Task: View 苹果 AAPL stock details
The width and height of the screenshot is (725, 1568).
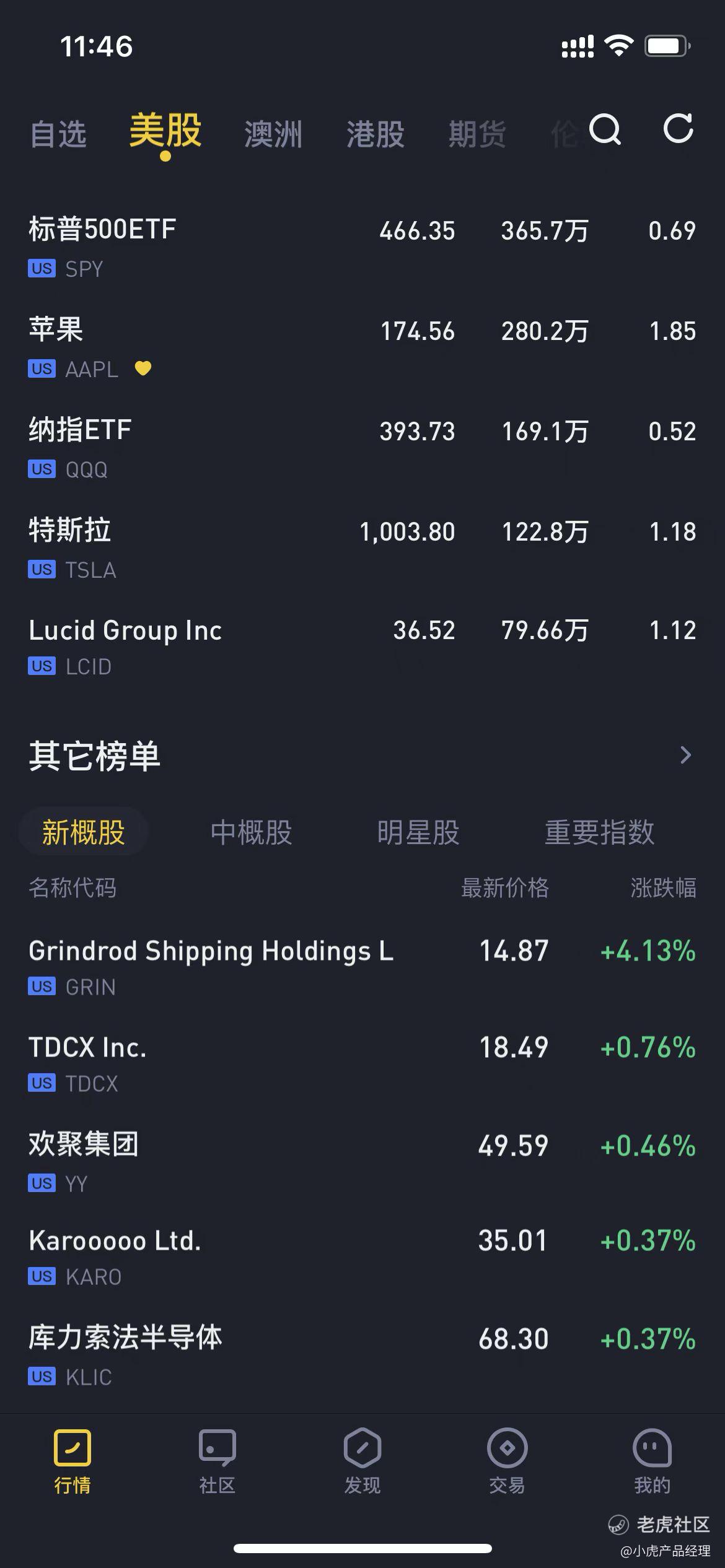Action: tap(362, 347)
